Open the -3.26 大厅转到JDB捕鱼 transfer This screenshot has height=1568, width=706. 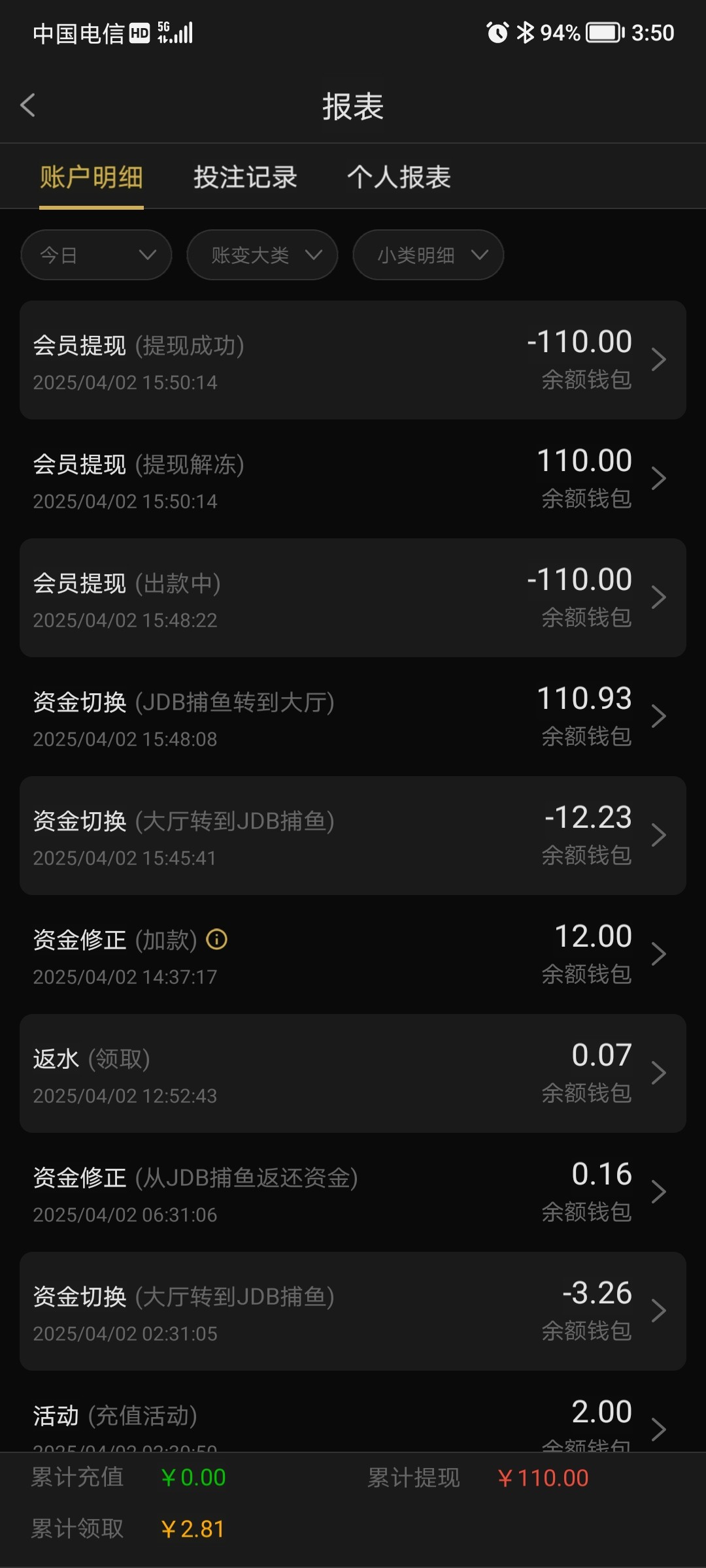pyautogui.click(x=353, y=1311)
